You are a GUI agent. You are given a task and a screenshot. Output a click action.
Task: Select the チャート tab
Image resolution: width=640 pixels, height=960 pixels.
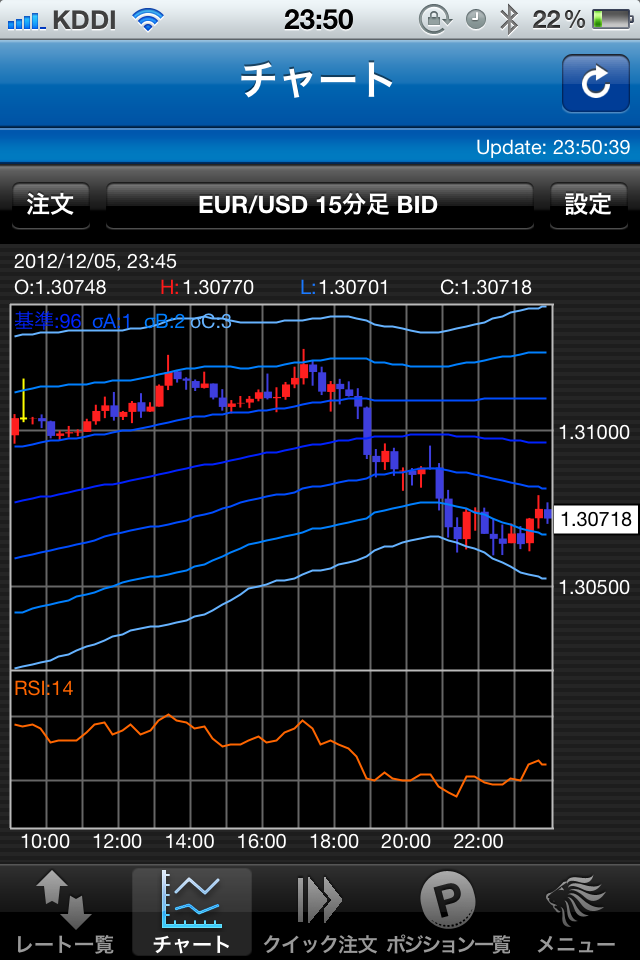[x=192, y=914]
